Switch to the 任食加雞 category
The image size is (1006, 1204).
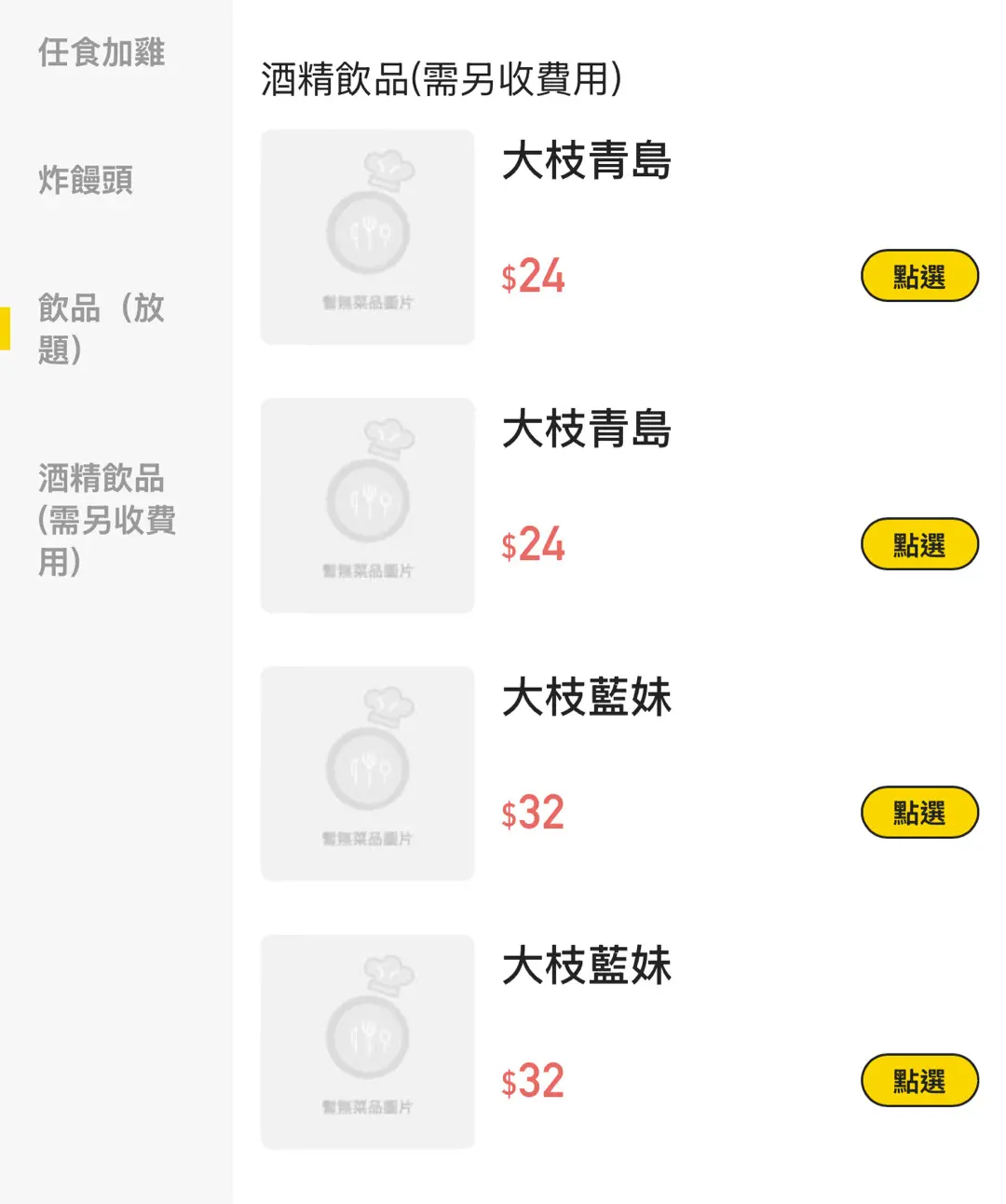click(x=102, y=52)
